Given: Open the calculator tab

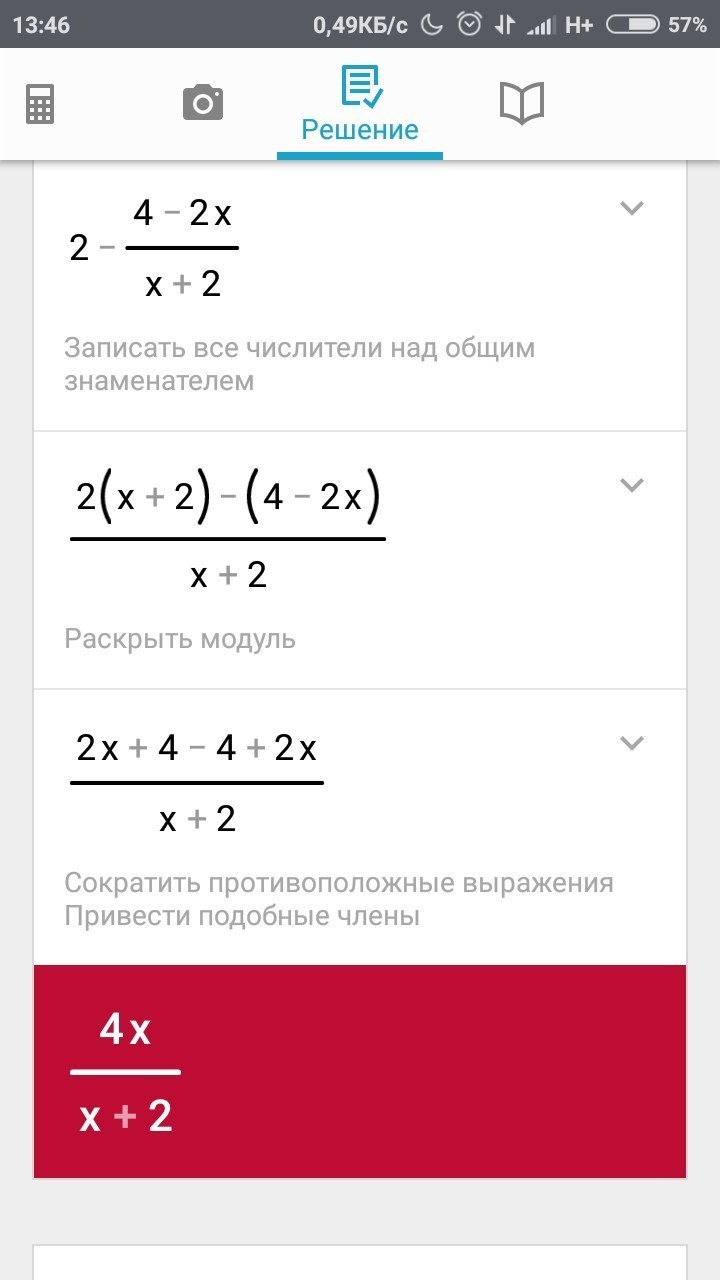Looking at the screenshot, I should 40,103.
